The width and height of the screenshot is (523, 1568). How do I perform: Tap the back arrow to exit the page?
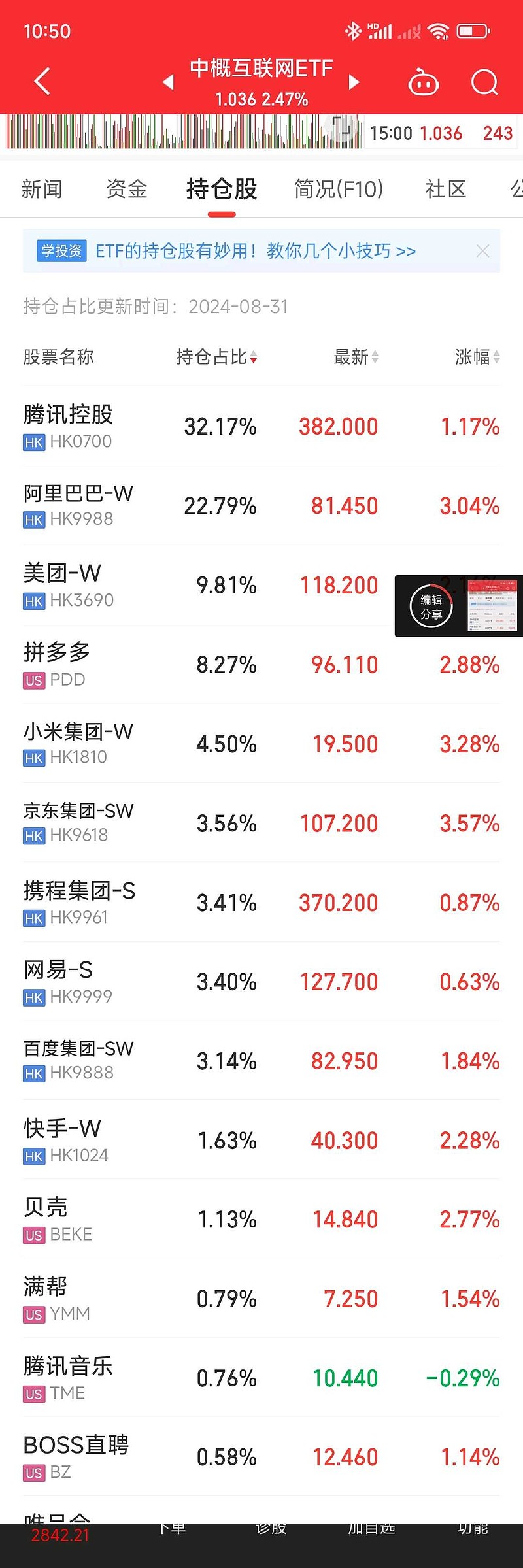pyautogui.click(x=41, y=80)
